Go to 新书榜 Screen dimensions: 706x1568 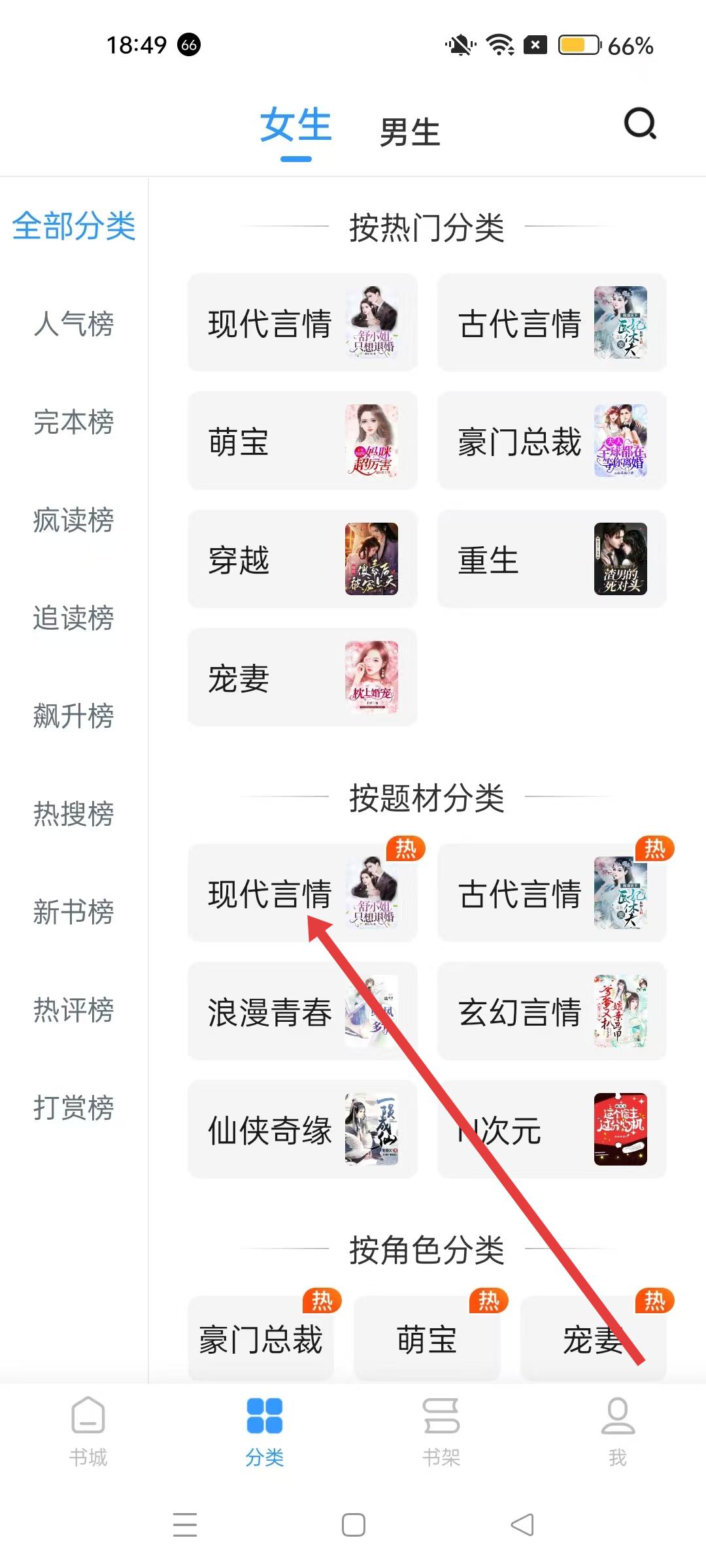coord(73,911)
